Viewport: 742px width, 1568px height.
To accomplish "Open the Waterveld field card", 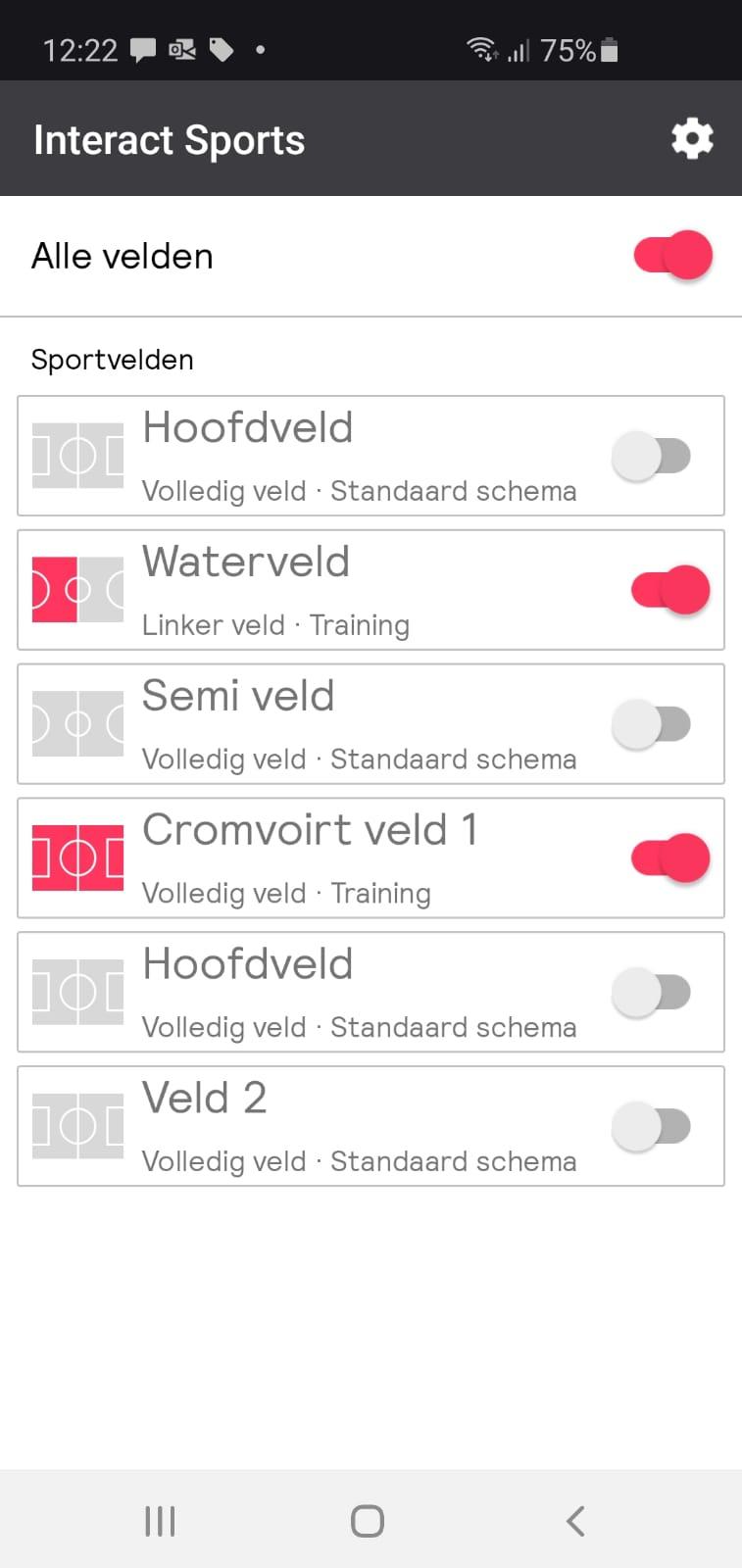I will (x=371, y=590).
